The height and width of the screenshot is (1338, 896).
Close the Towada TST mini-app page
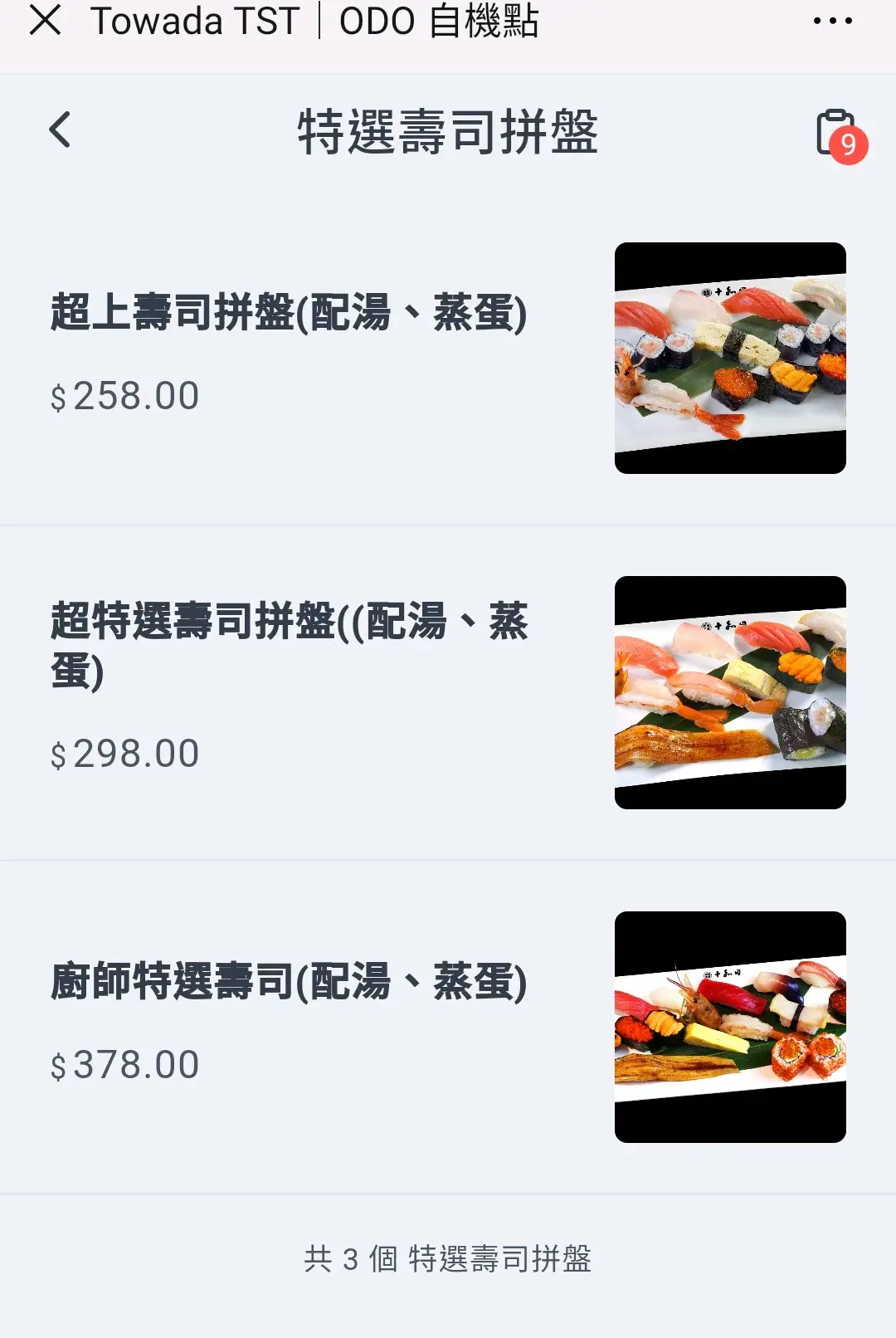(x=45, y=20)
